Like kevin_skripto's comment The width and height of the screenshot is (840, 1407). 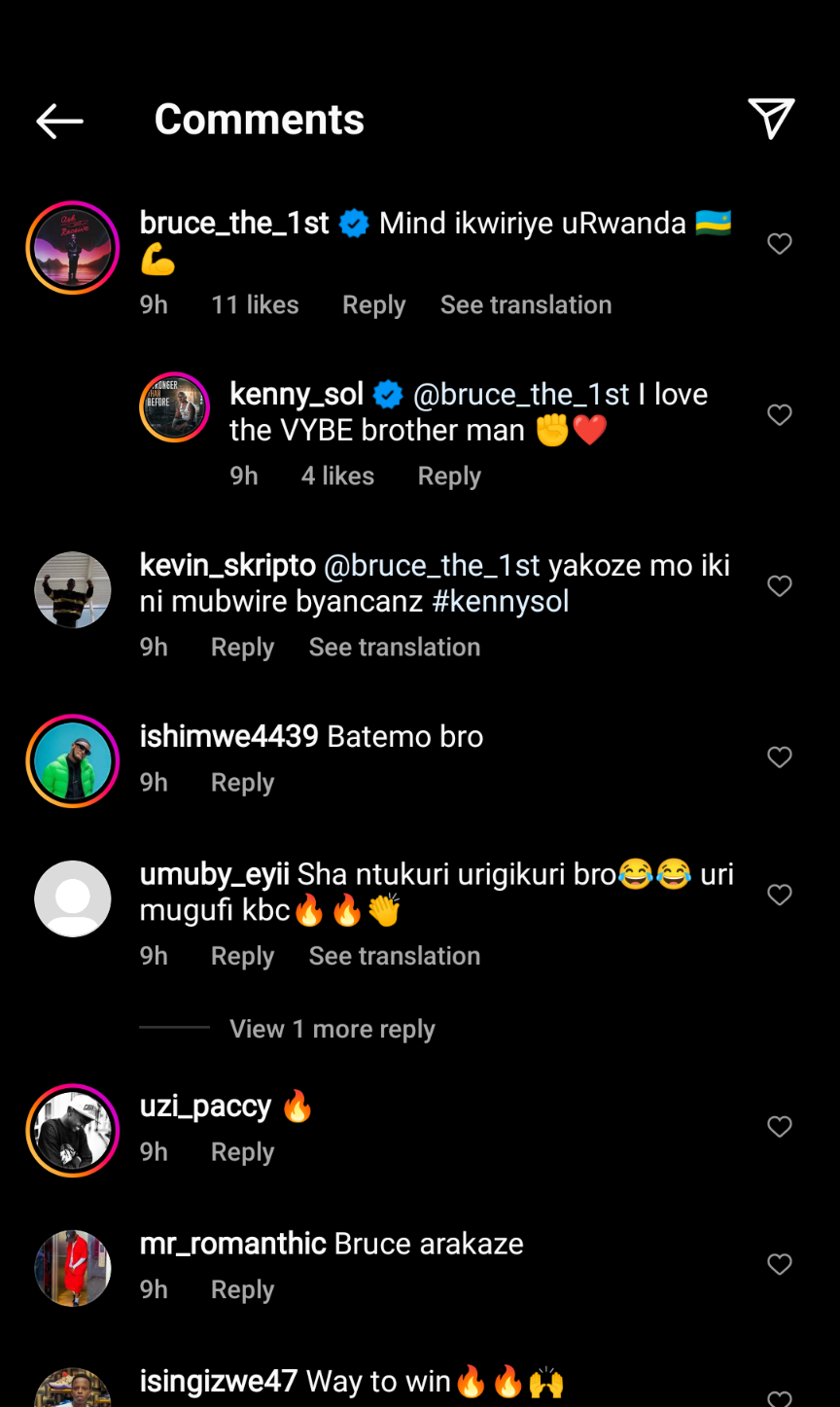(780, 586)
